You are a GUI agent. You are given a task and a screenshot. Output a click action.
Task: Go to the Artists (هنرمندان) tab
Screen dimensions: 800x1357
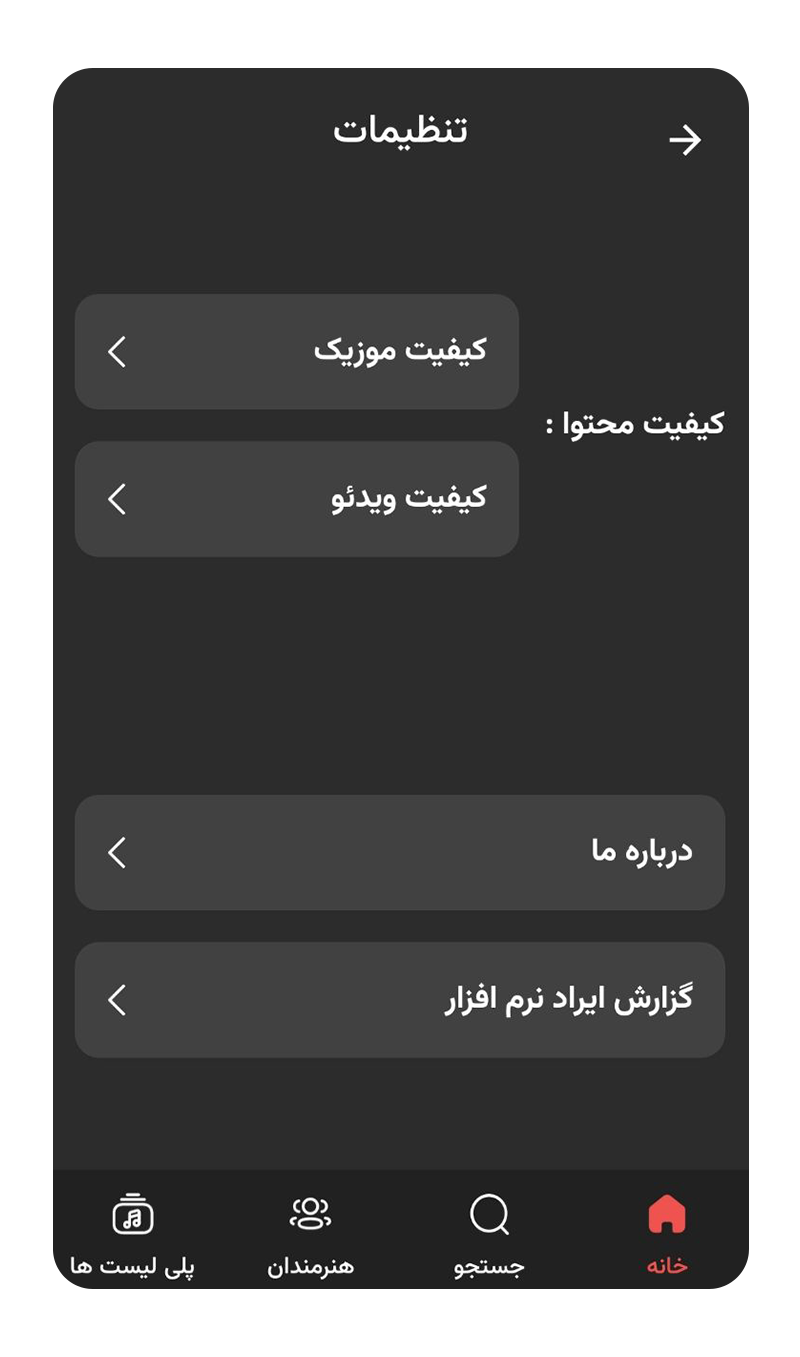click(x=310, y=1234)
